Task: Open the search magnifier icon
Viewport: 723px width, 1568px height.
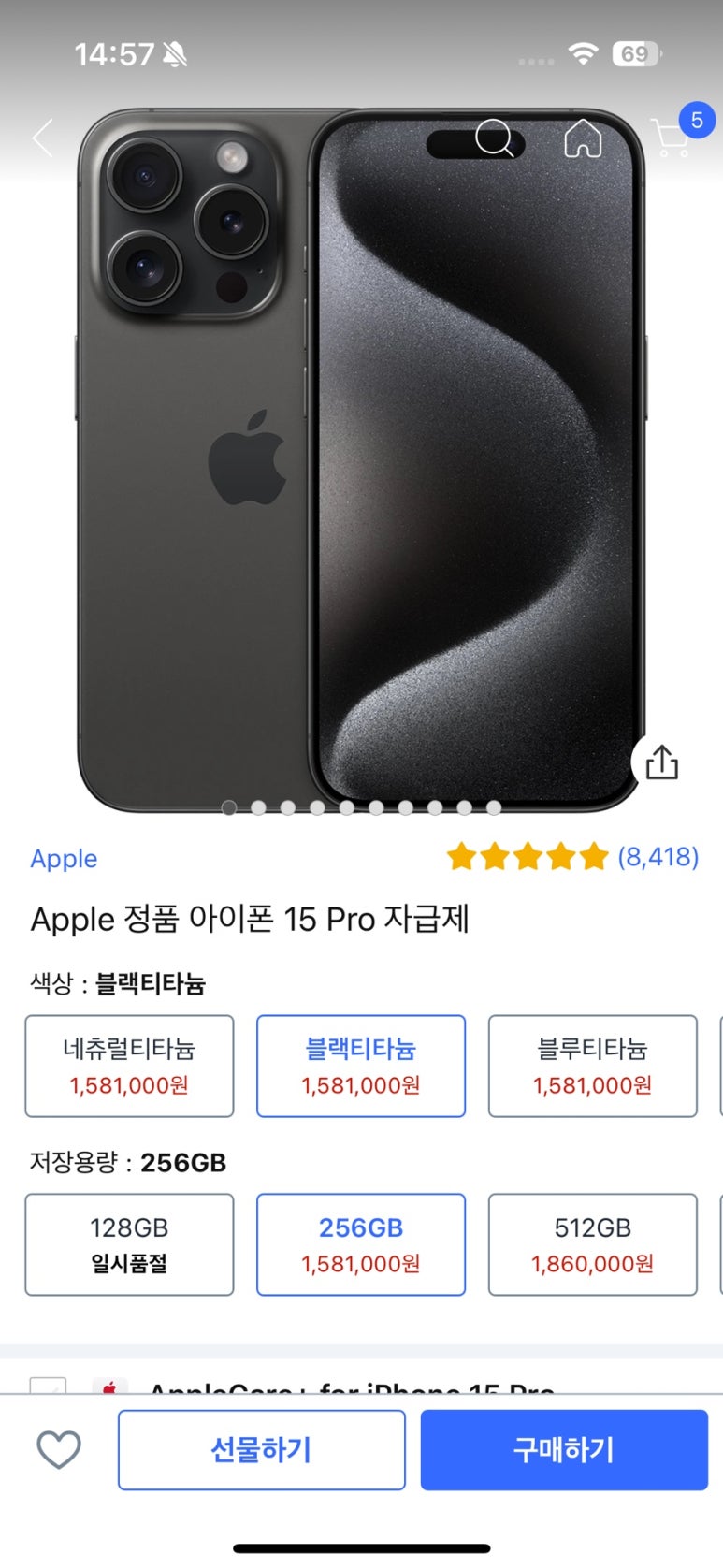Action: coord(493,138)
